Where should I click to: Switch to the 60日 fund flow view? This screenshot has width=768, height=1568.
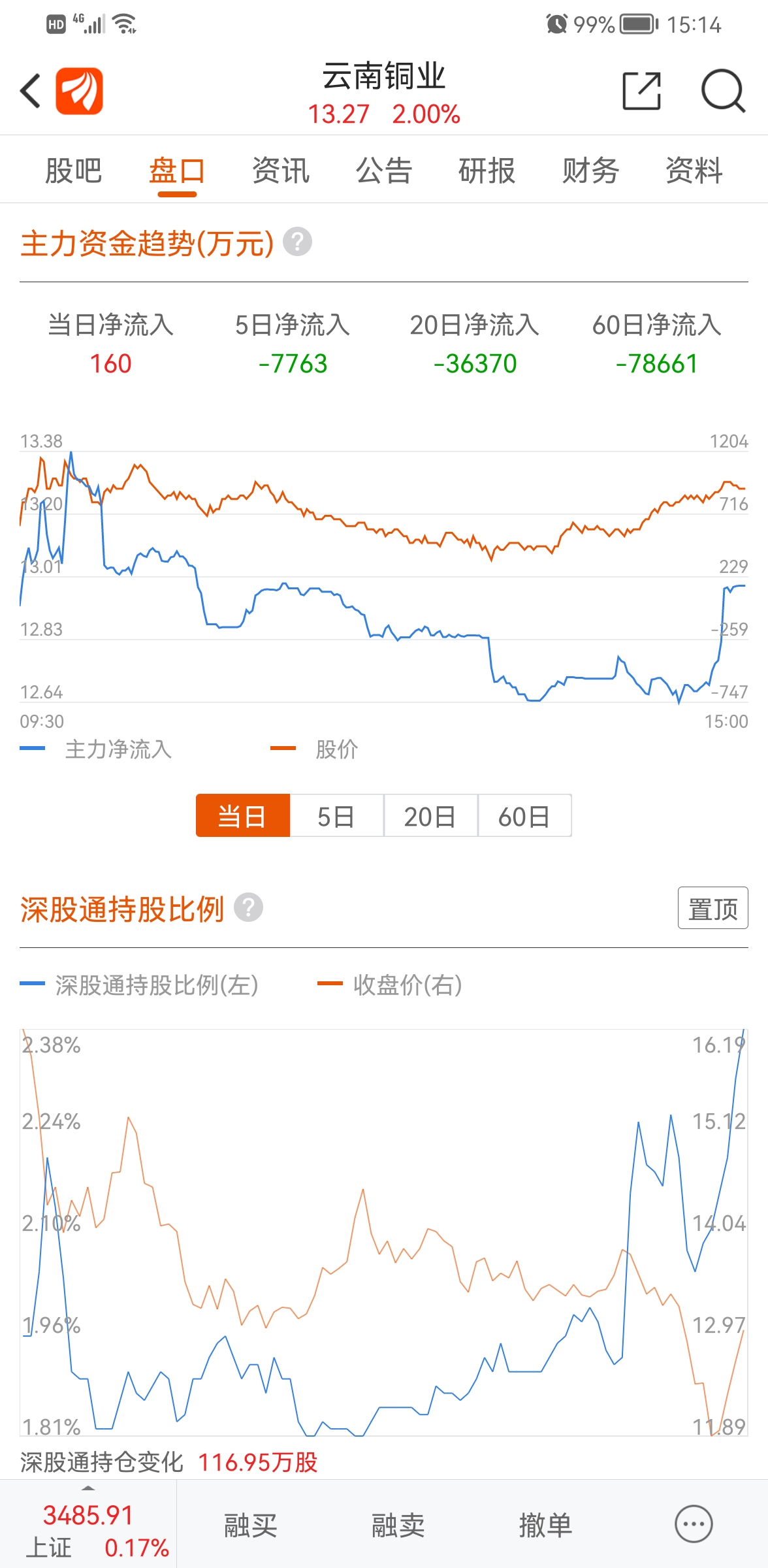tap(525, 815)
